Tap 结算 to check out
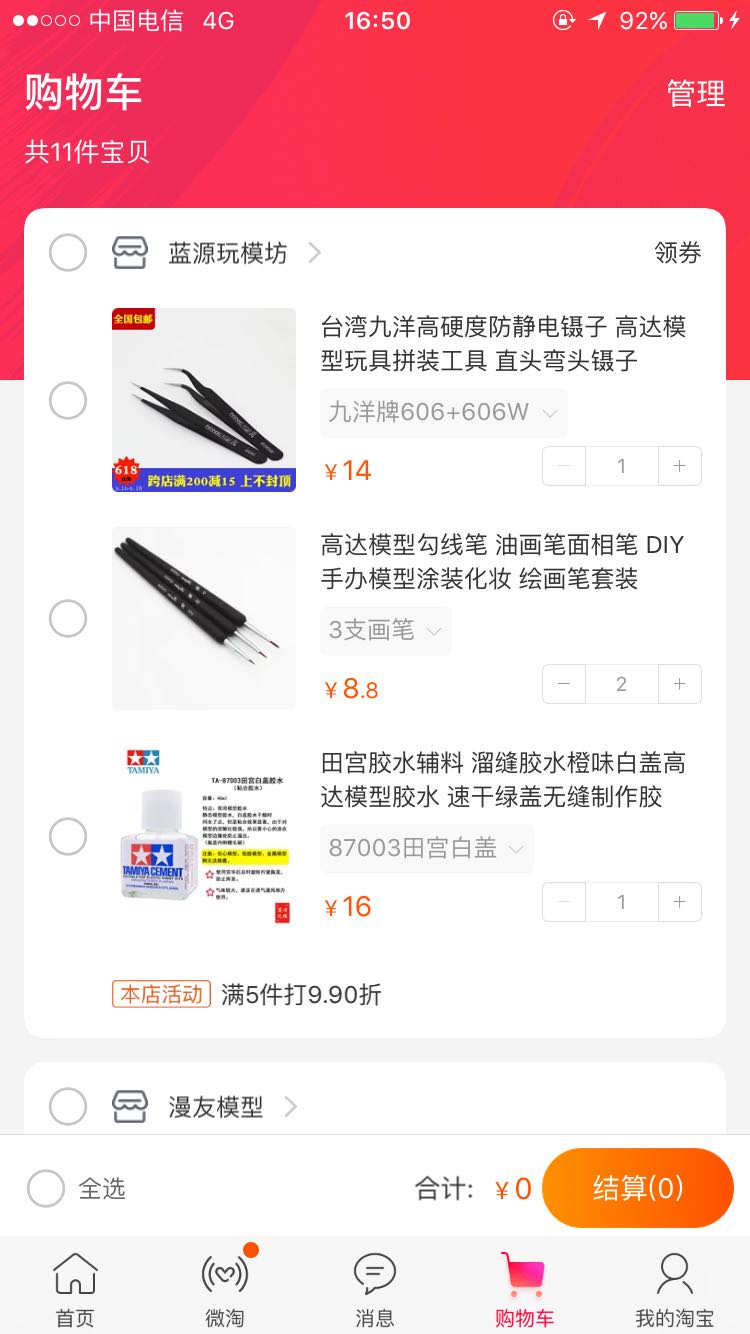 pyautogui.click(x=637, y=1188)
